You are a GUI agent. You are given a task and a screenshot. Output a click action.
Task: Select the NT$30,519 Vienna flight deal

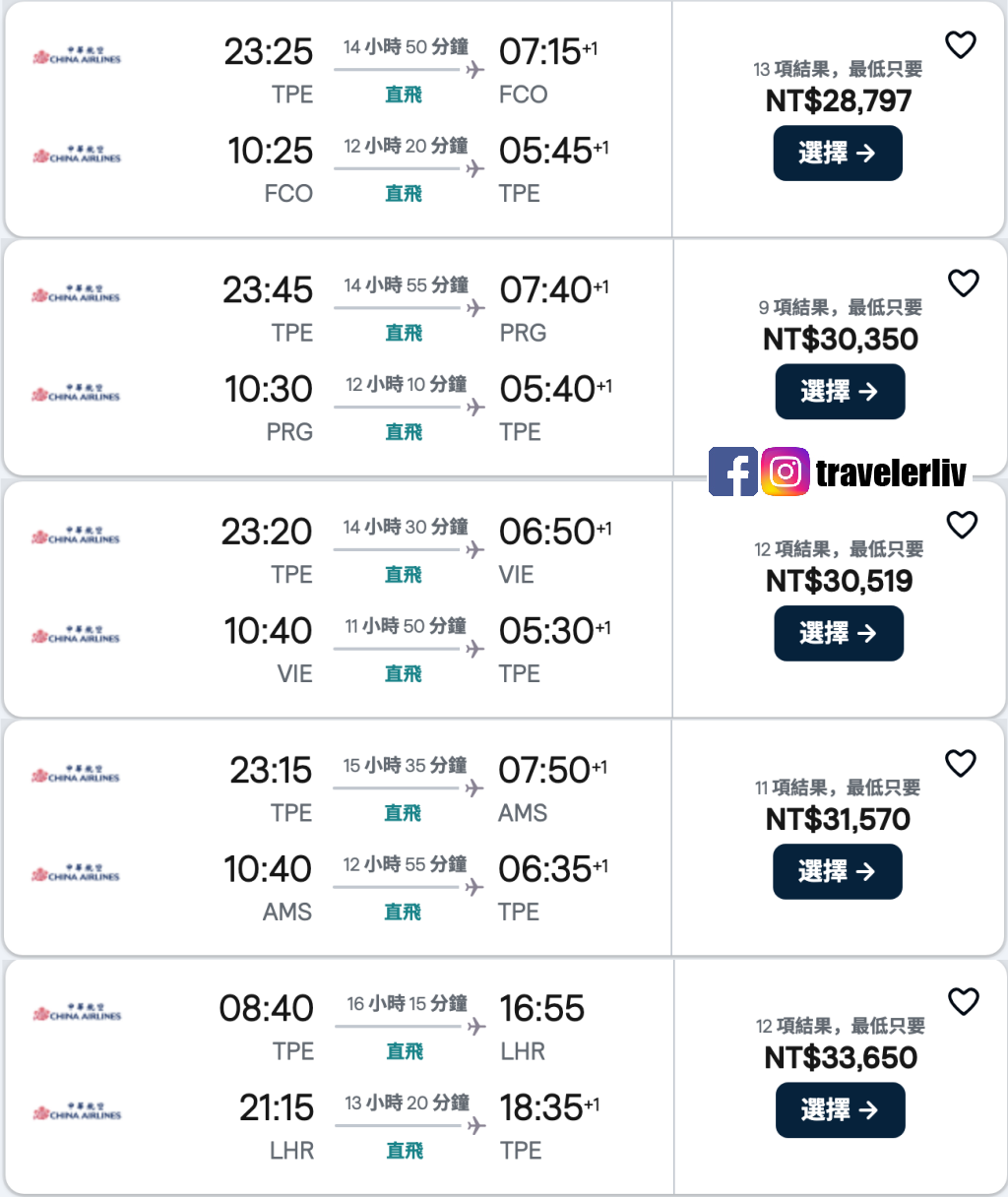tap(838, 633)
